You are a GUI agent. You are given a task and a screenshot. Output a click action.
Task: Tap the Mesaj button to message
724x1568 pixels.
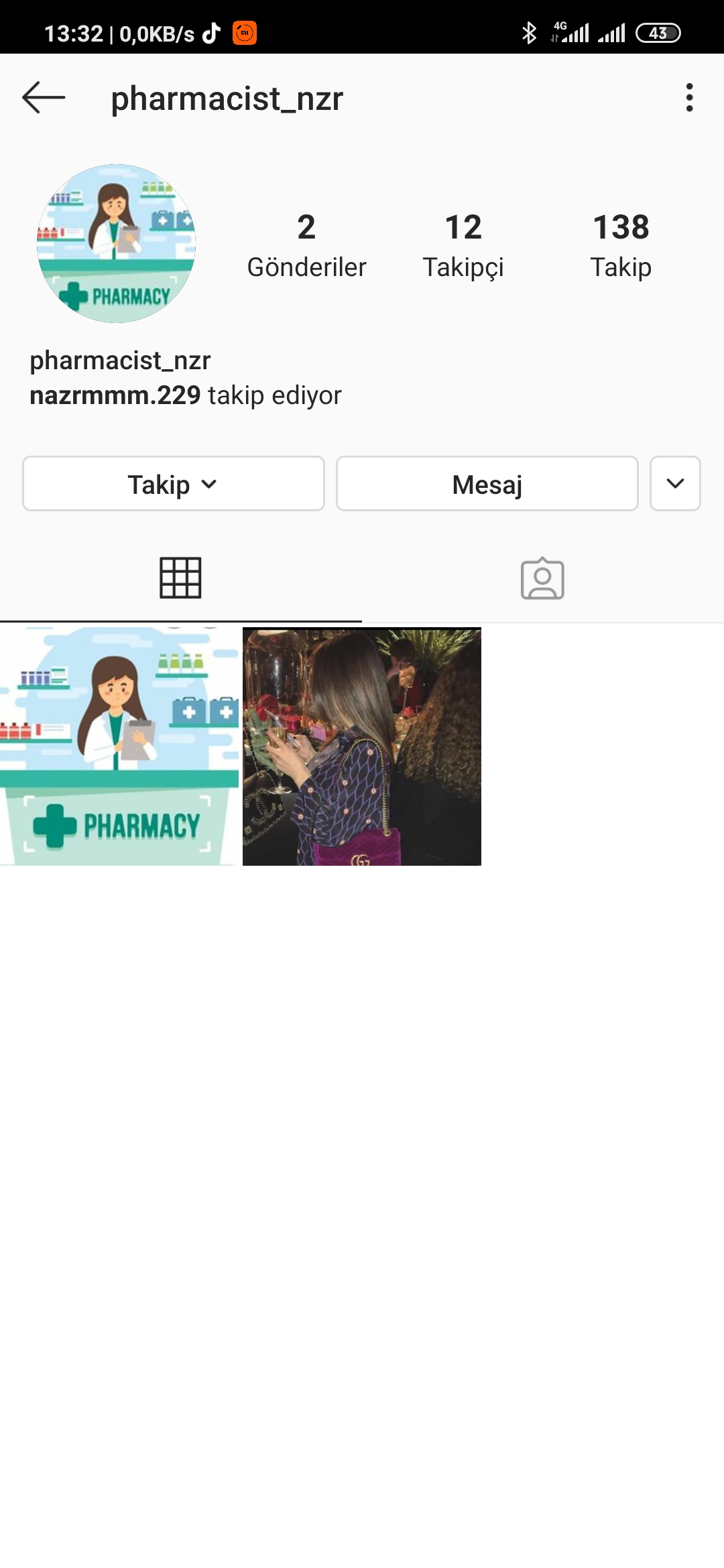[487, 484]
